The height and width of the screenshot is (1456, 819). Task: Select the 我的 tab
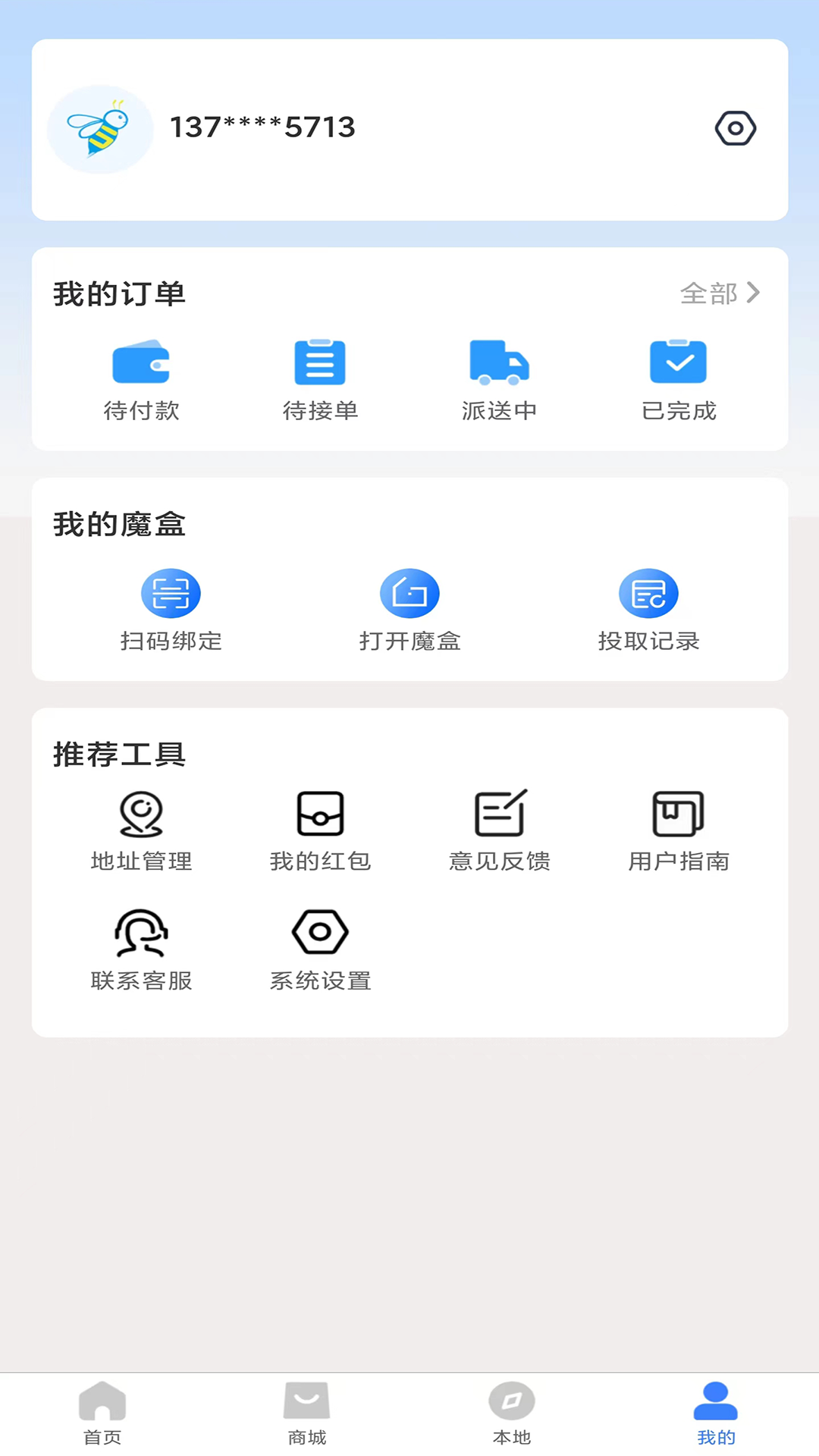click(716, 1414)
